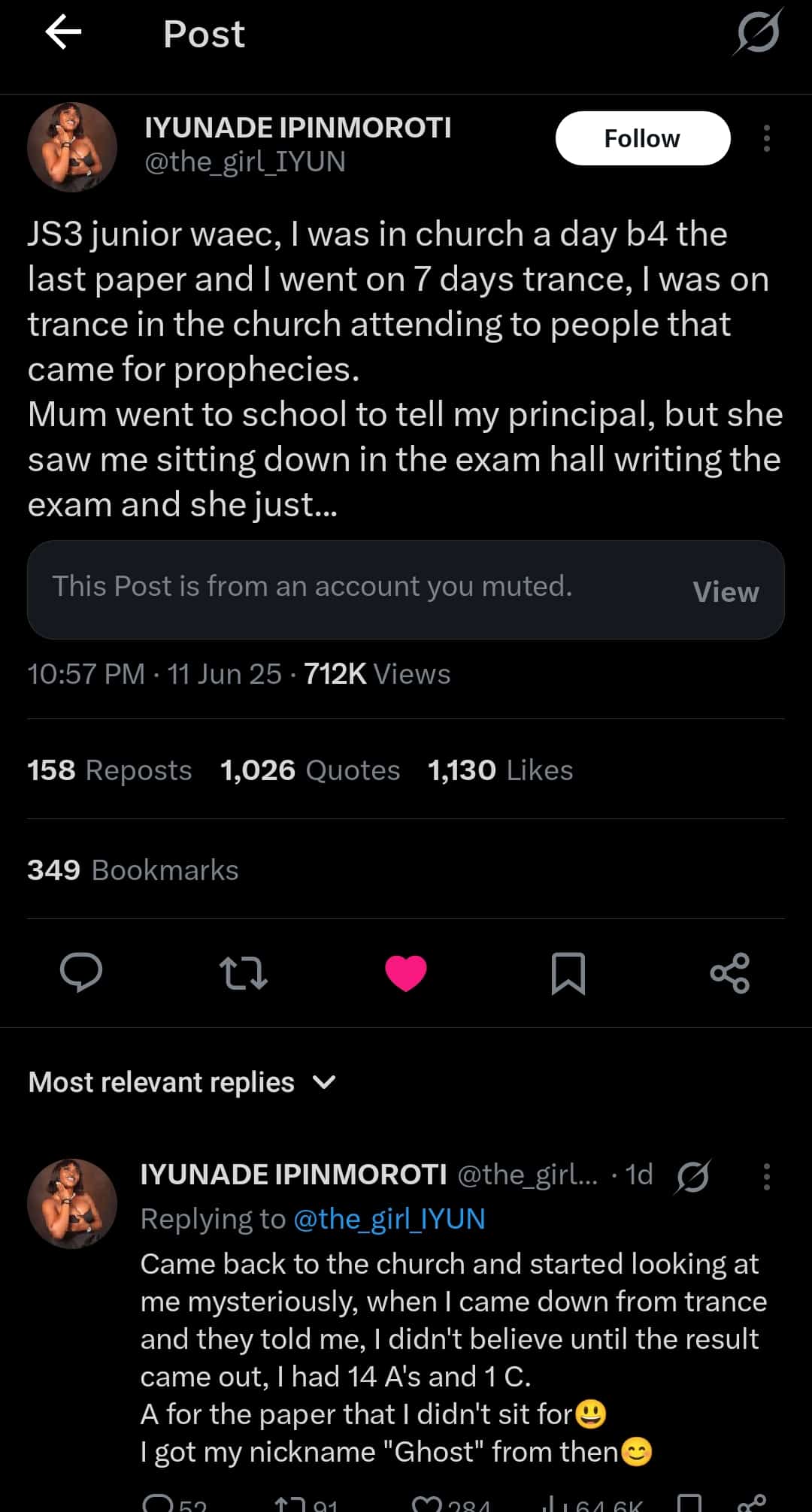Viewport: 812px width, 1512px height.
Task: Follow IYUNADE IPINMOROTI
Action: (642, 138)
